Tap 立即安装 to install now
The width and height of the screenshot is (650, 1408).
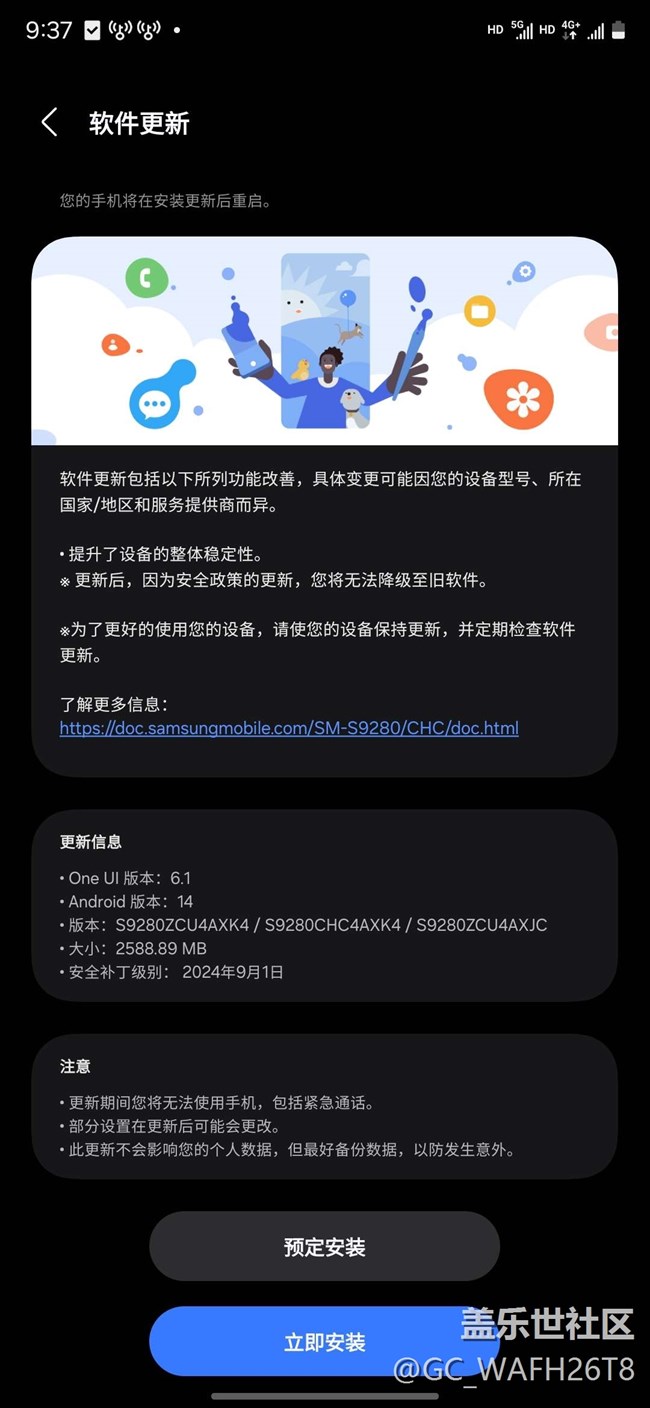pos(324,1342)
